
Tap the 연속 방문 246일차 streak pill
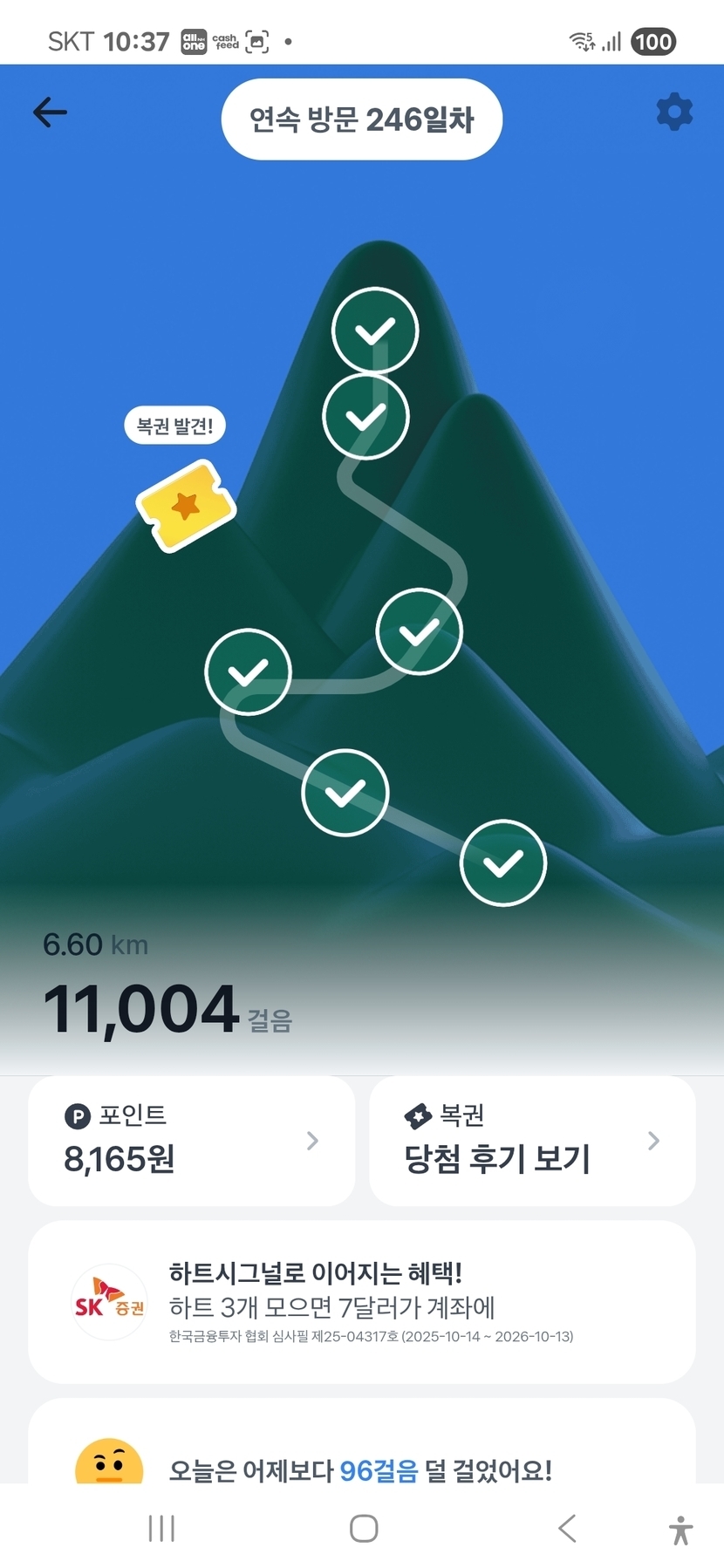[361, 119]
